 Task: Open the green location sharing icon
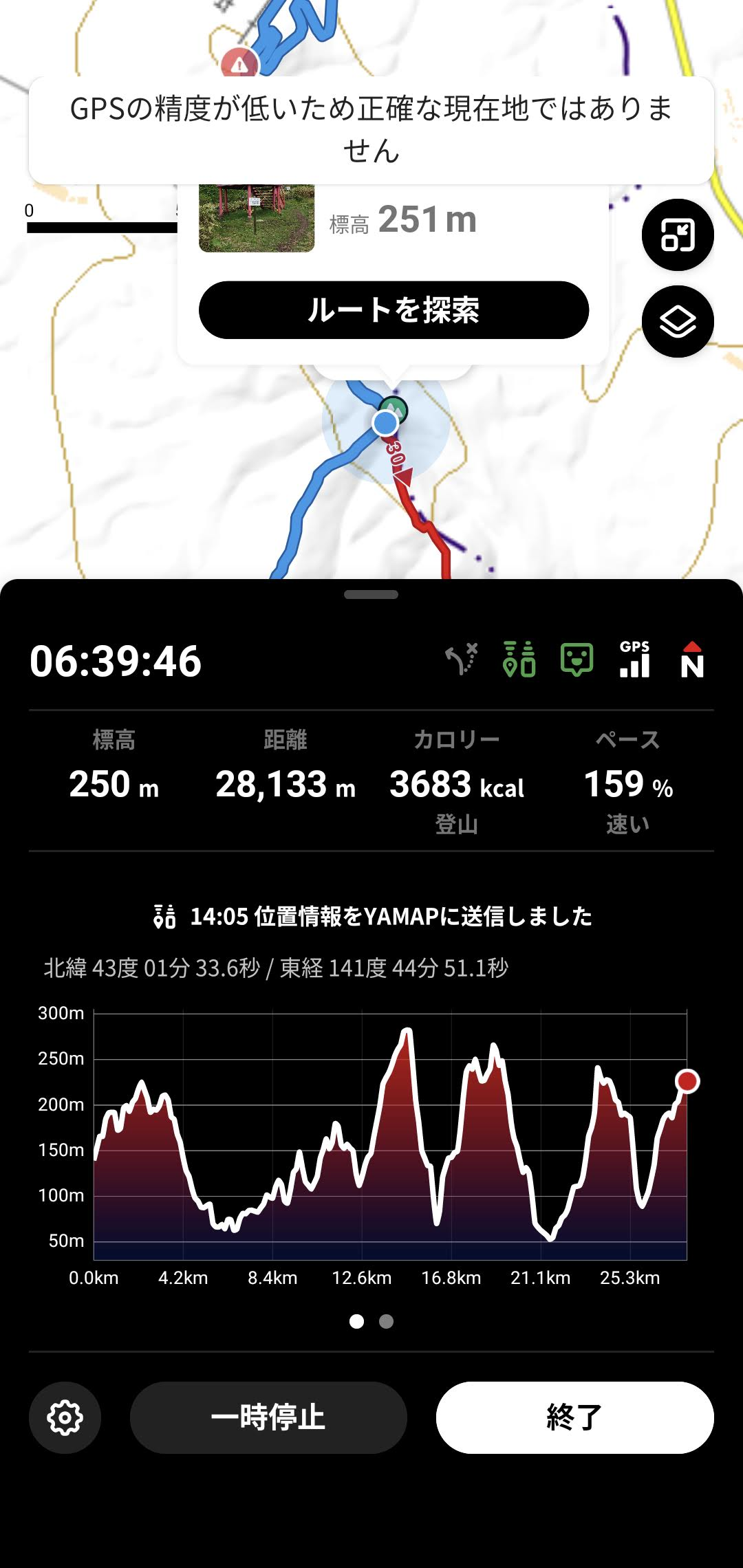click(519, 660)
